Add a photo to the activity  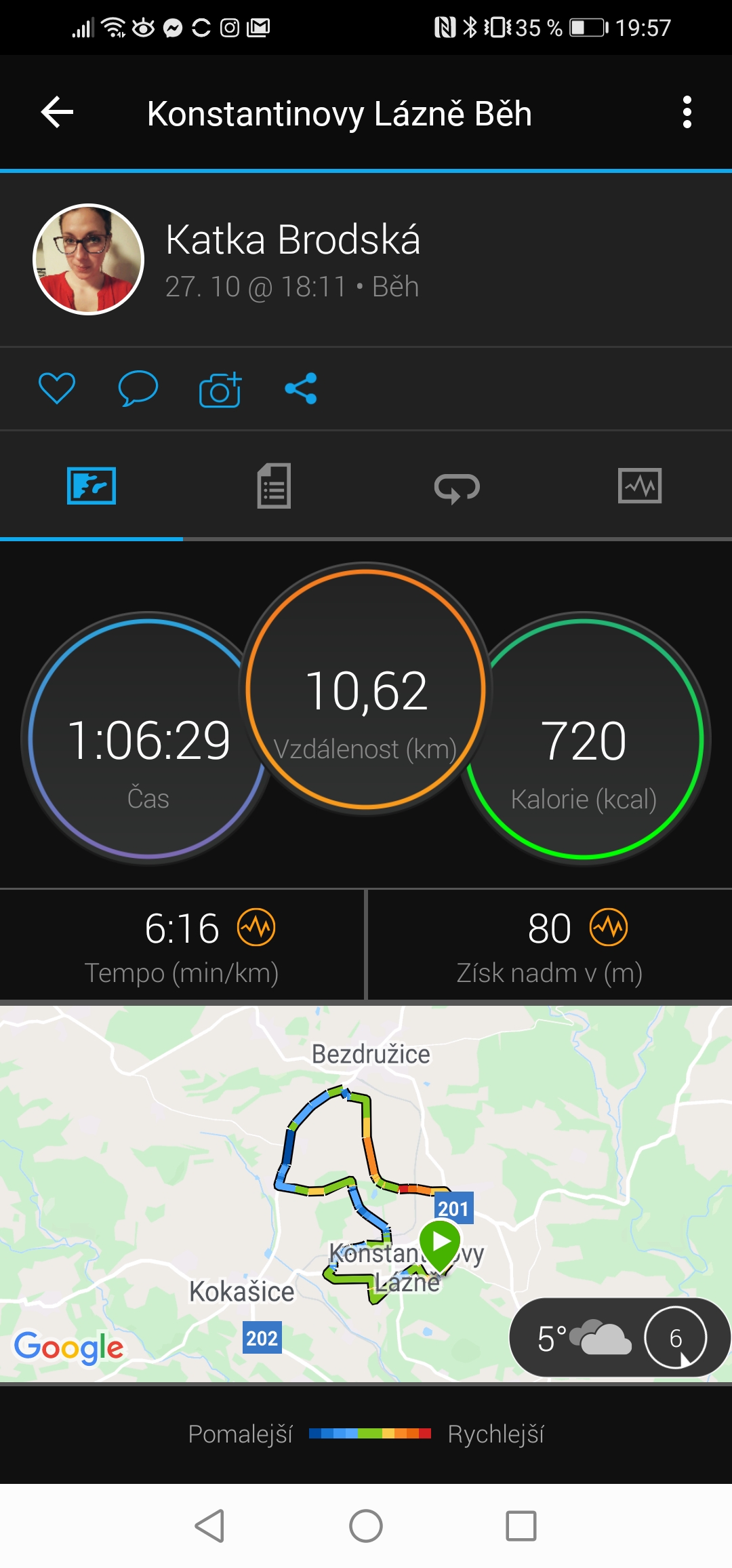tap(220, 389)
